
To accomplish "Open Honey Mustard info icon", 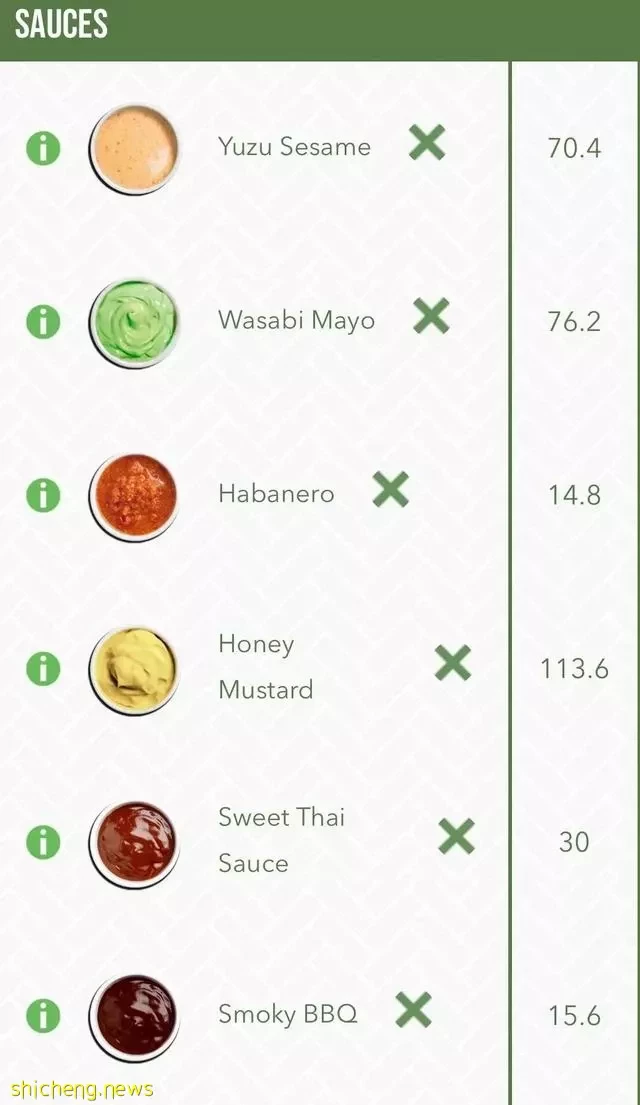I will (x=43, y=668).
